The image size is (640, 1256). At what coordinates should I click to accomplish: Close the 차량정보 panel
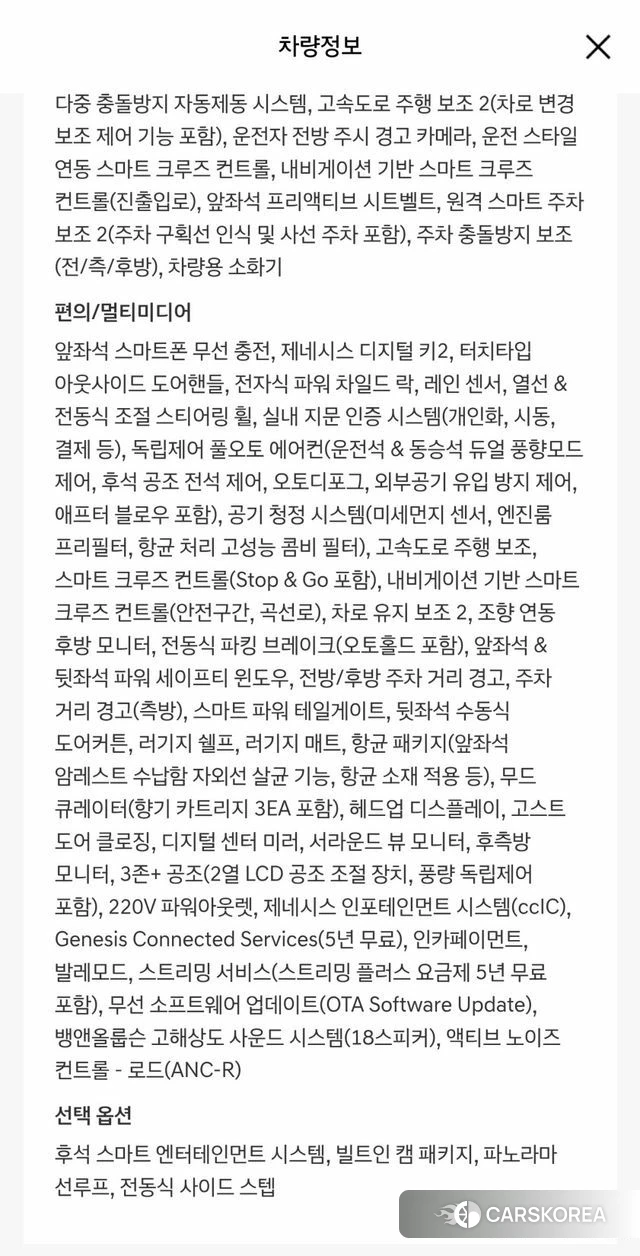click(x=598, y=46)
